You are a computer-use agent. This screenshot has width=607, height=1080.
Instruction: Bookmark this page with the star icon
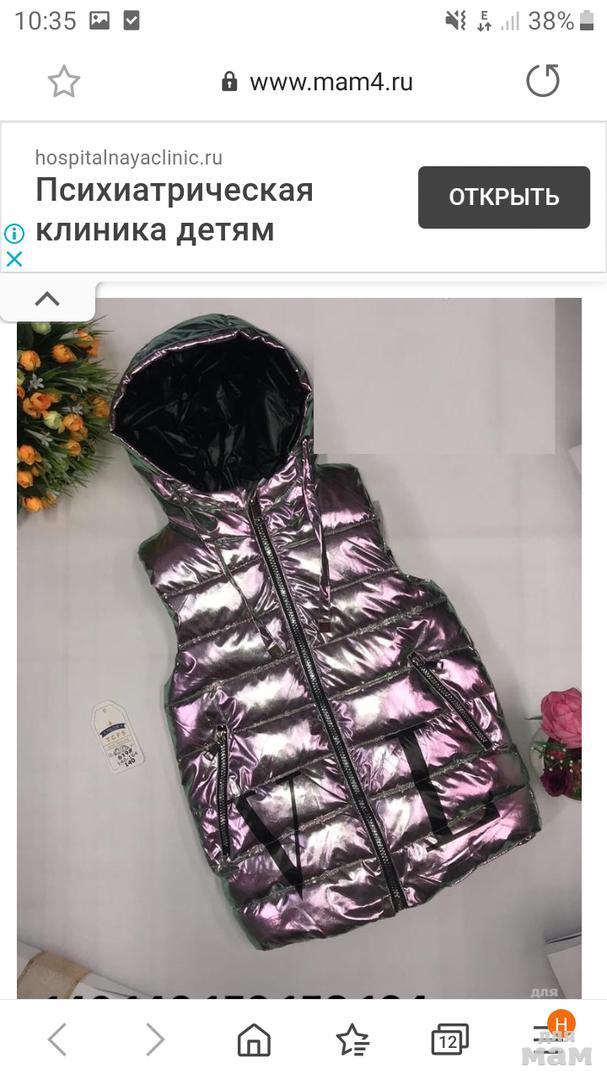tap(64, 82)
